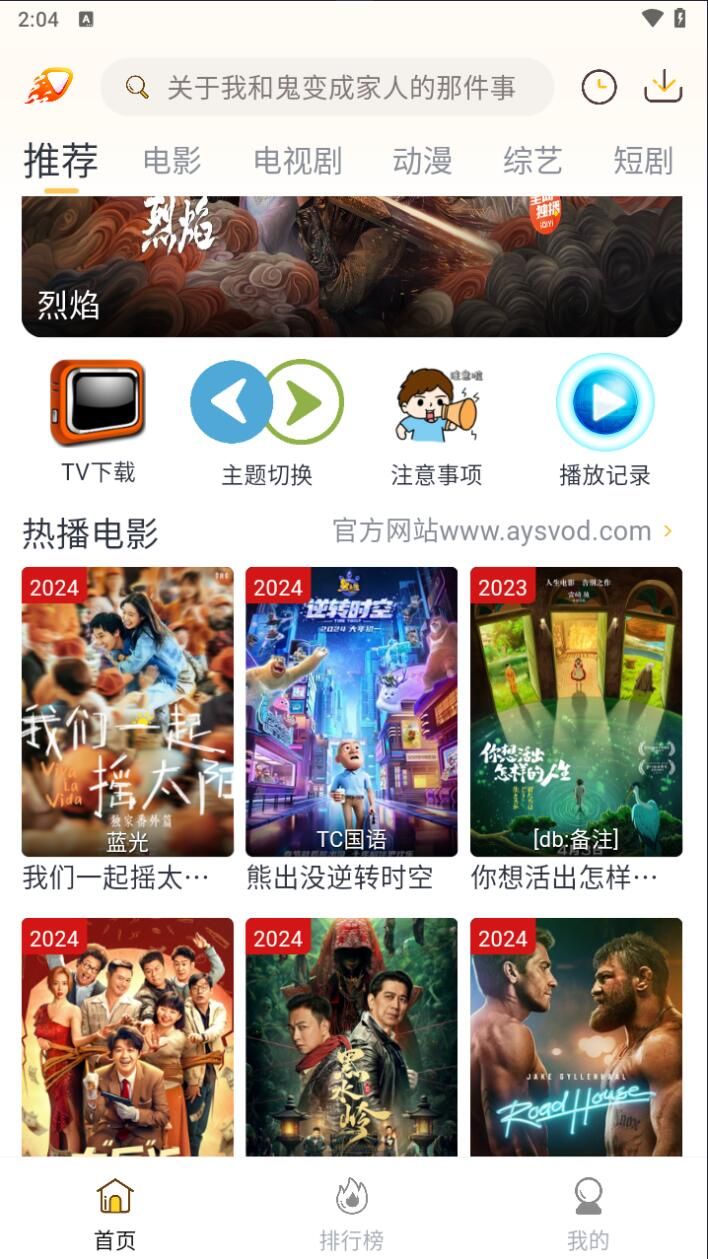708x1259 pixels.
Task: Switch to the 电影 tab
Action: coord(172,161)
